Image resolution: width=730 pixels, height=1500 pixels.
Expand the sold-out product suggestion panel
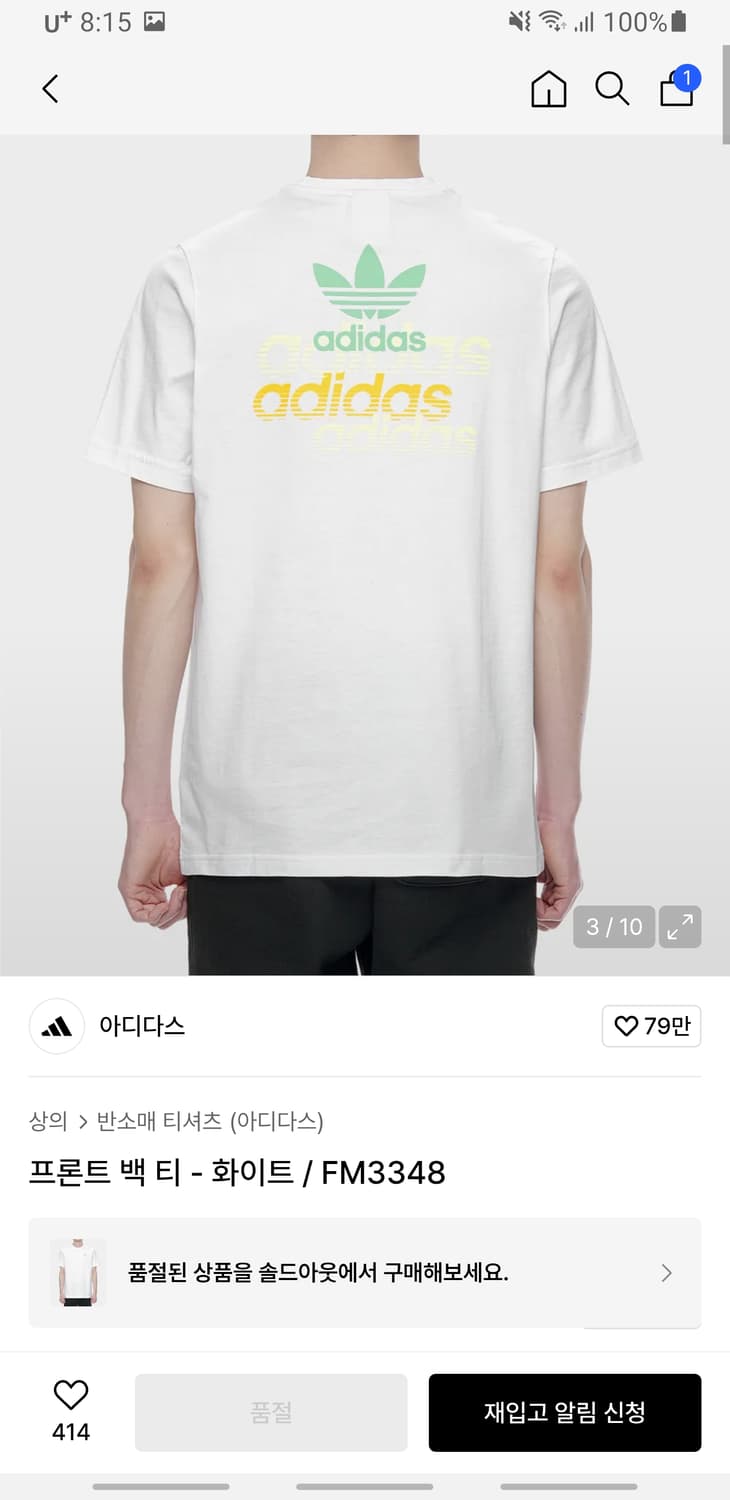(365, 1272)
